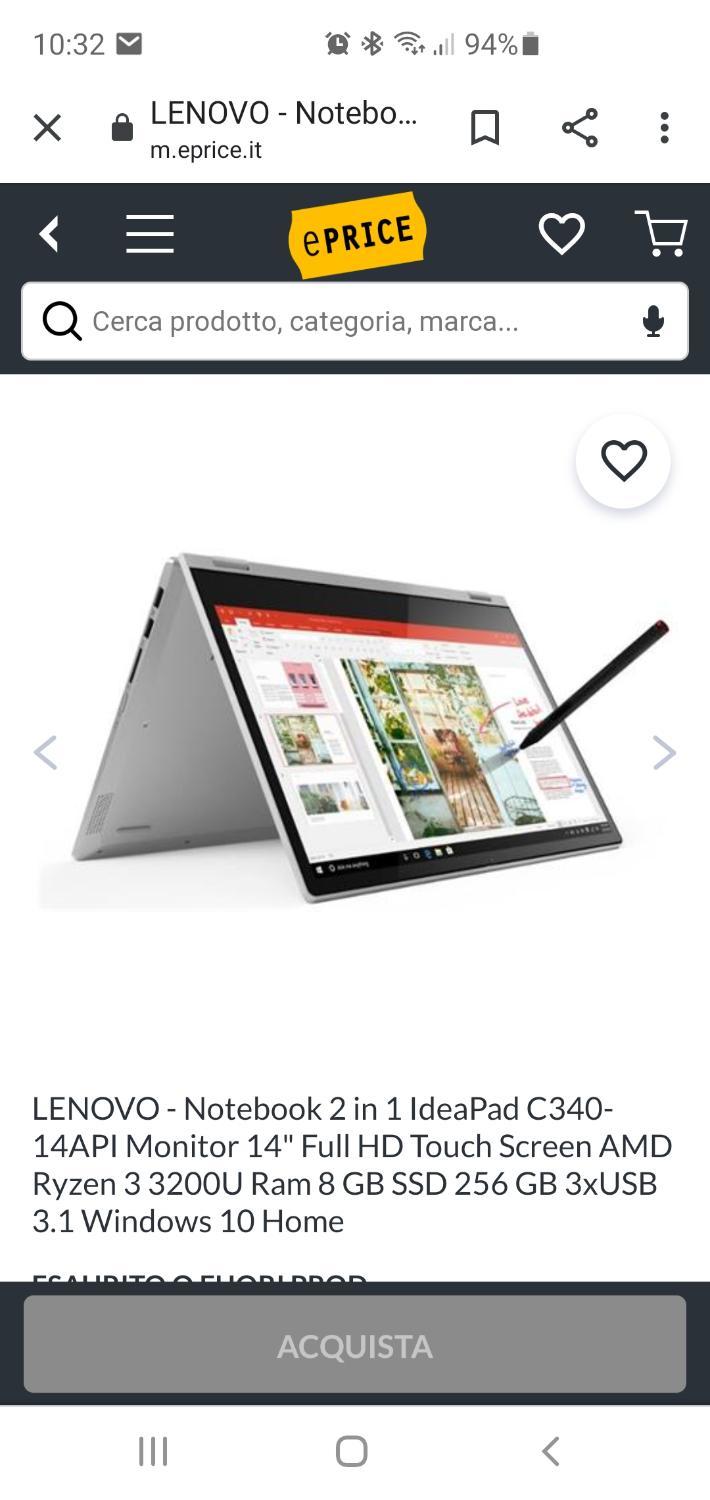
Task: Share this page link
Action: tap(579, 128)
